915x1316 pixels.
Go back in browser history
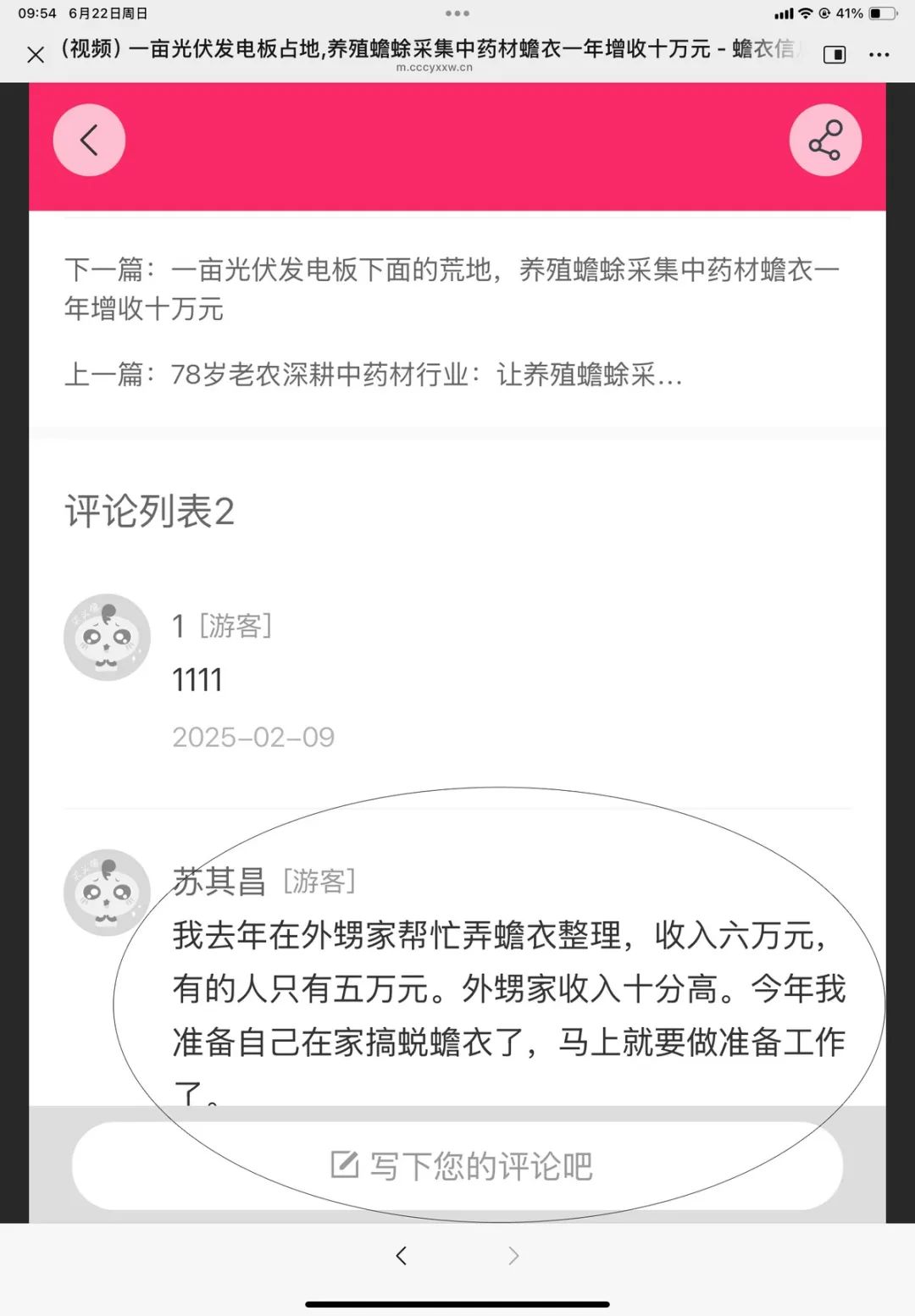pyautogui.click(x=402, y=1255)
